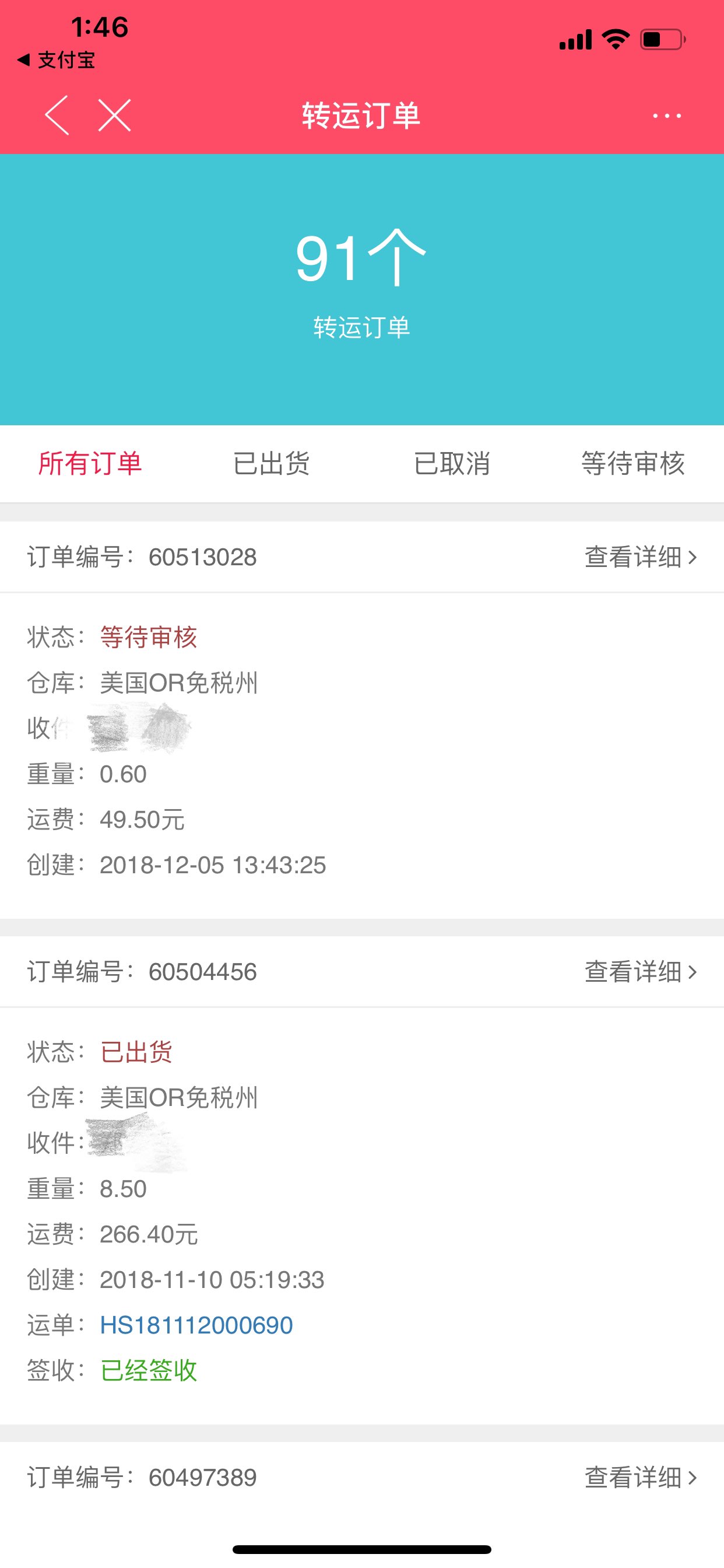Open the three-dot overflow menu
The image size is (724, 1568).
pyautogui.click(x=667, y=116)
